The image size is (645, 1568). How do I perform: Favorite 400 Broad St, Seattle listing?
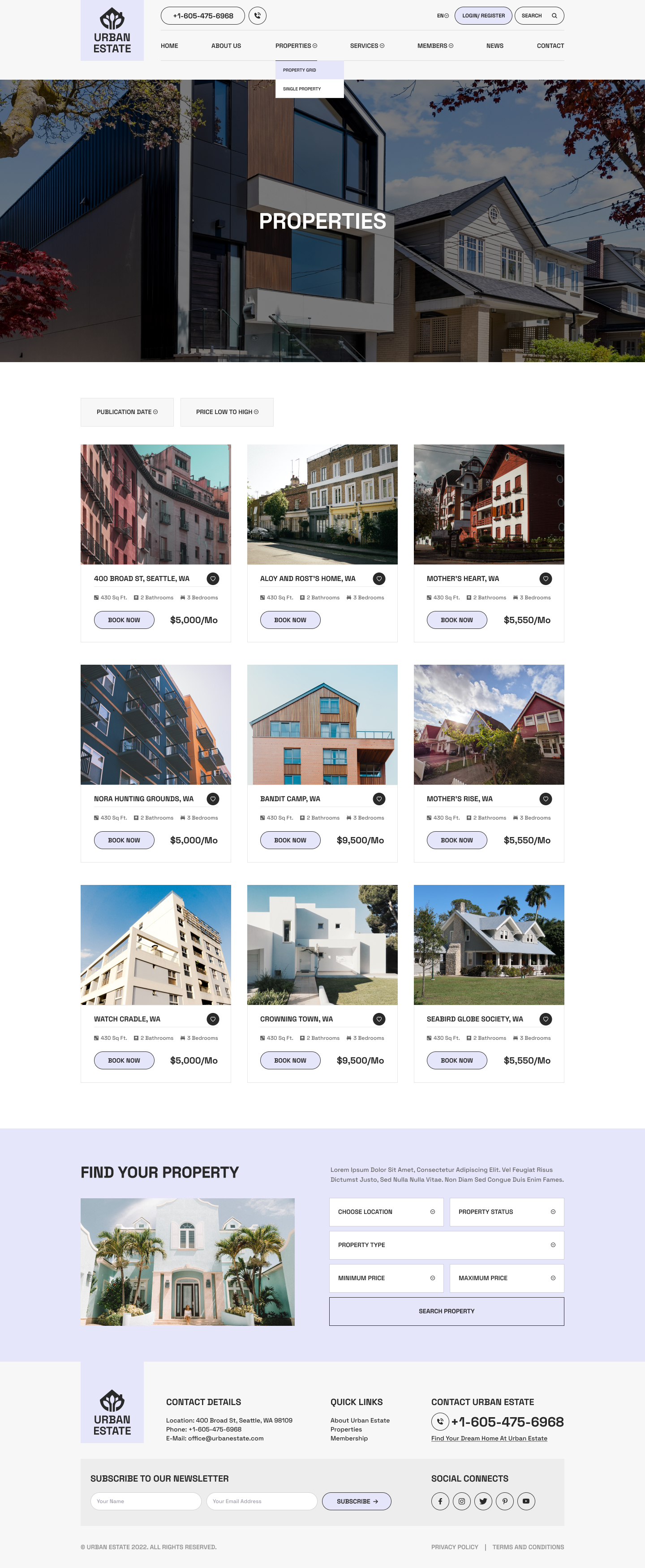point(213,579)
